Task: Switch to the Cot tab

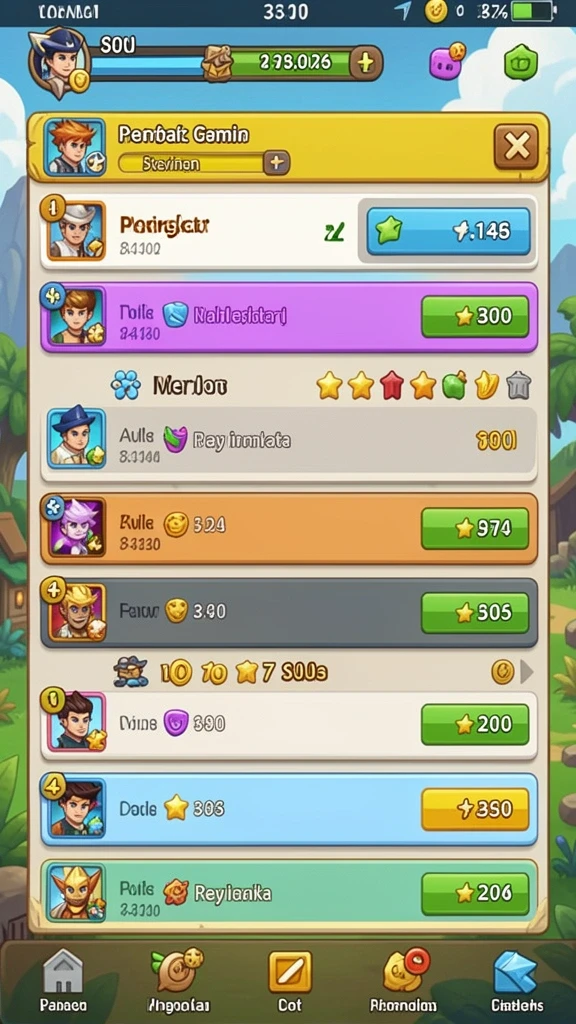Action: 289,982
